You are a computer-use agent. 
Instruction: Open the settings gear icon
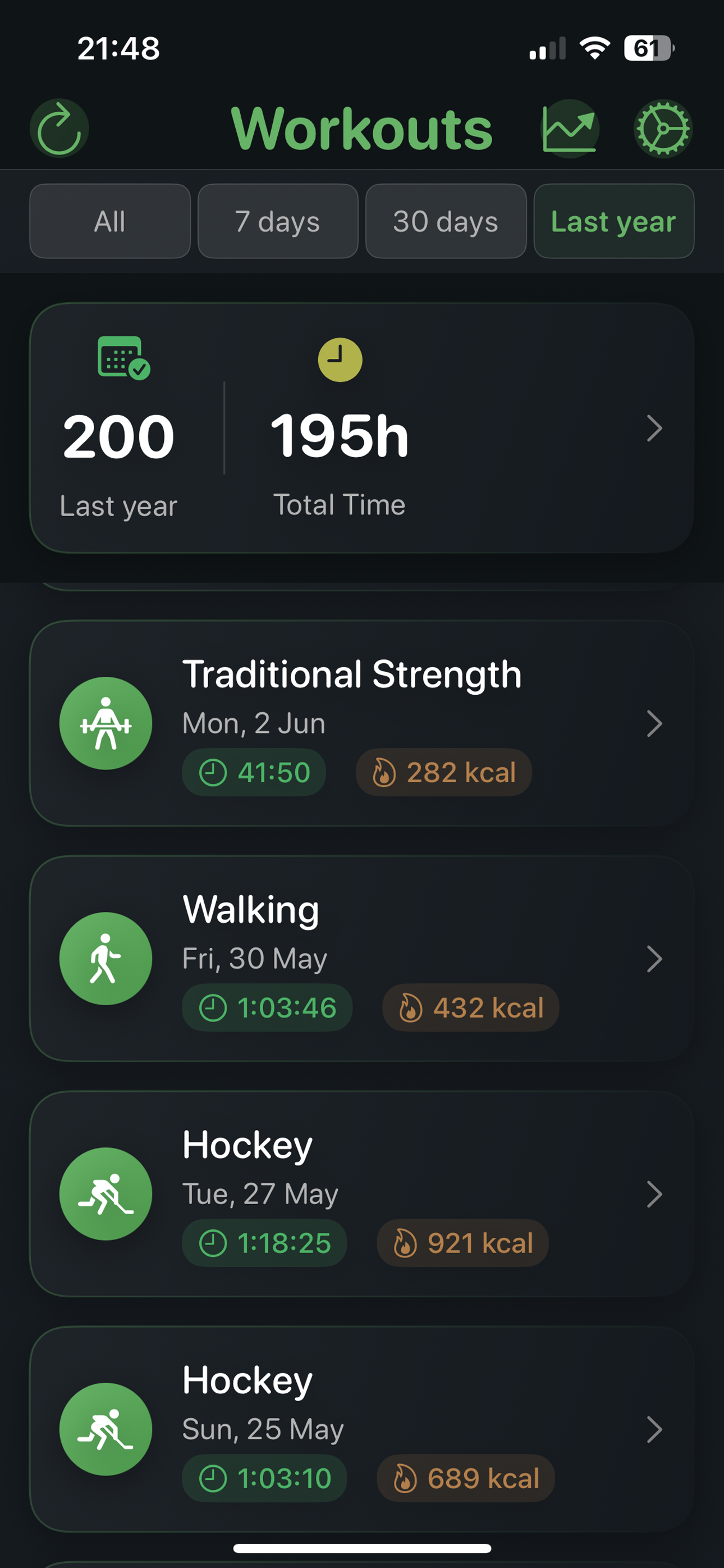click(x=663, y=128)
